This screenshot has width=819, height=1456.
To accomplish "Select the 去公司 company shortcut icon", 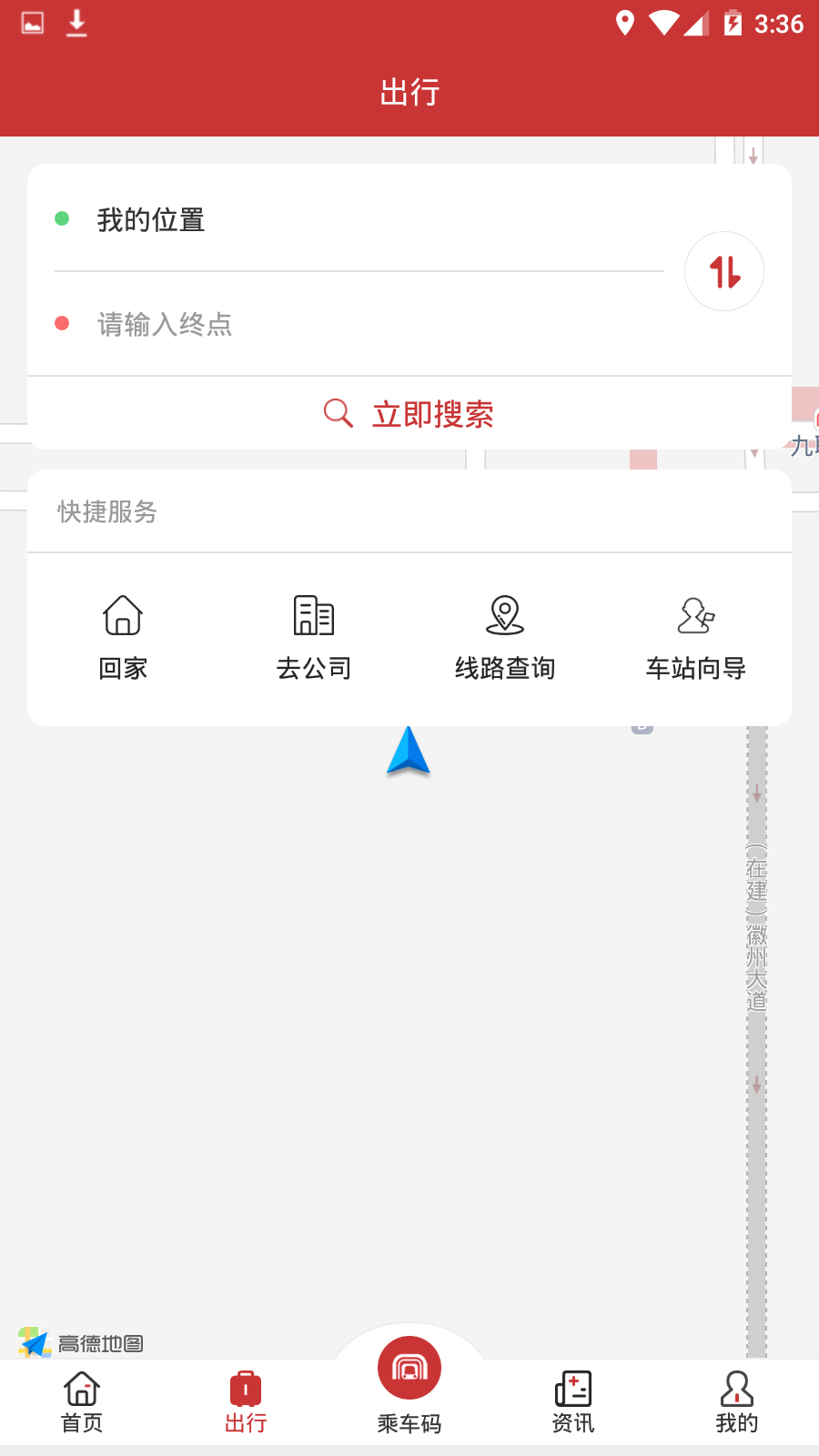I will click(x=313, y=615).
